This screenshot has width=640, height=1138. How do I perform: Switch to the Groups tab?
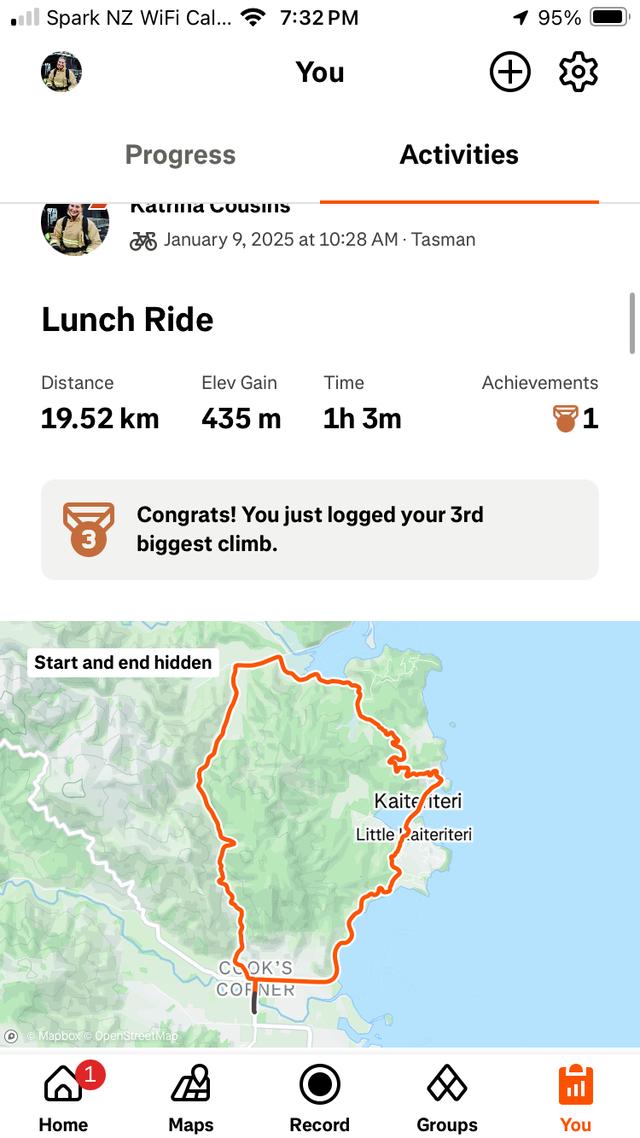(x=446, y=1097)
